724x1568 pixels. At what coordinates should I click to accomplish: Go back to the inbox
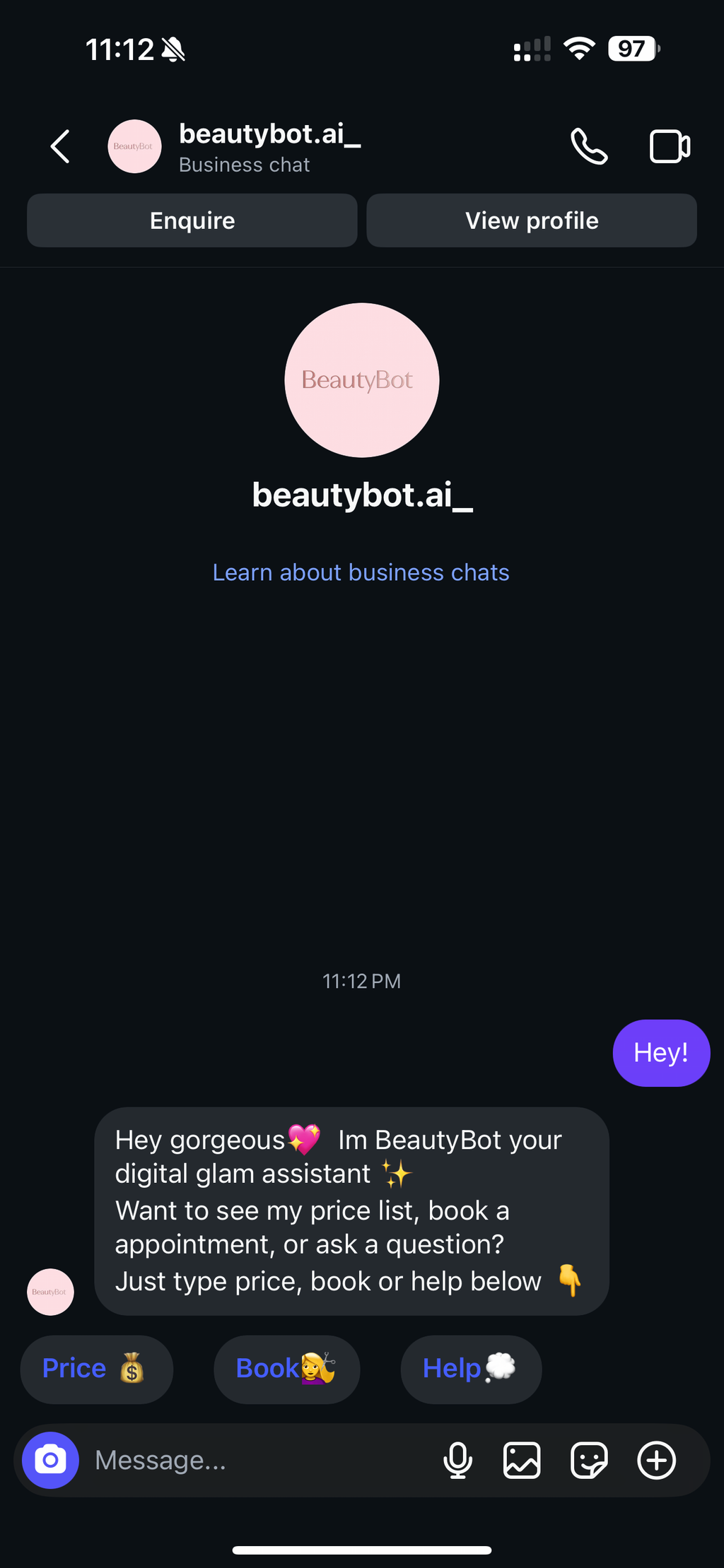coord(58,146)
